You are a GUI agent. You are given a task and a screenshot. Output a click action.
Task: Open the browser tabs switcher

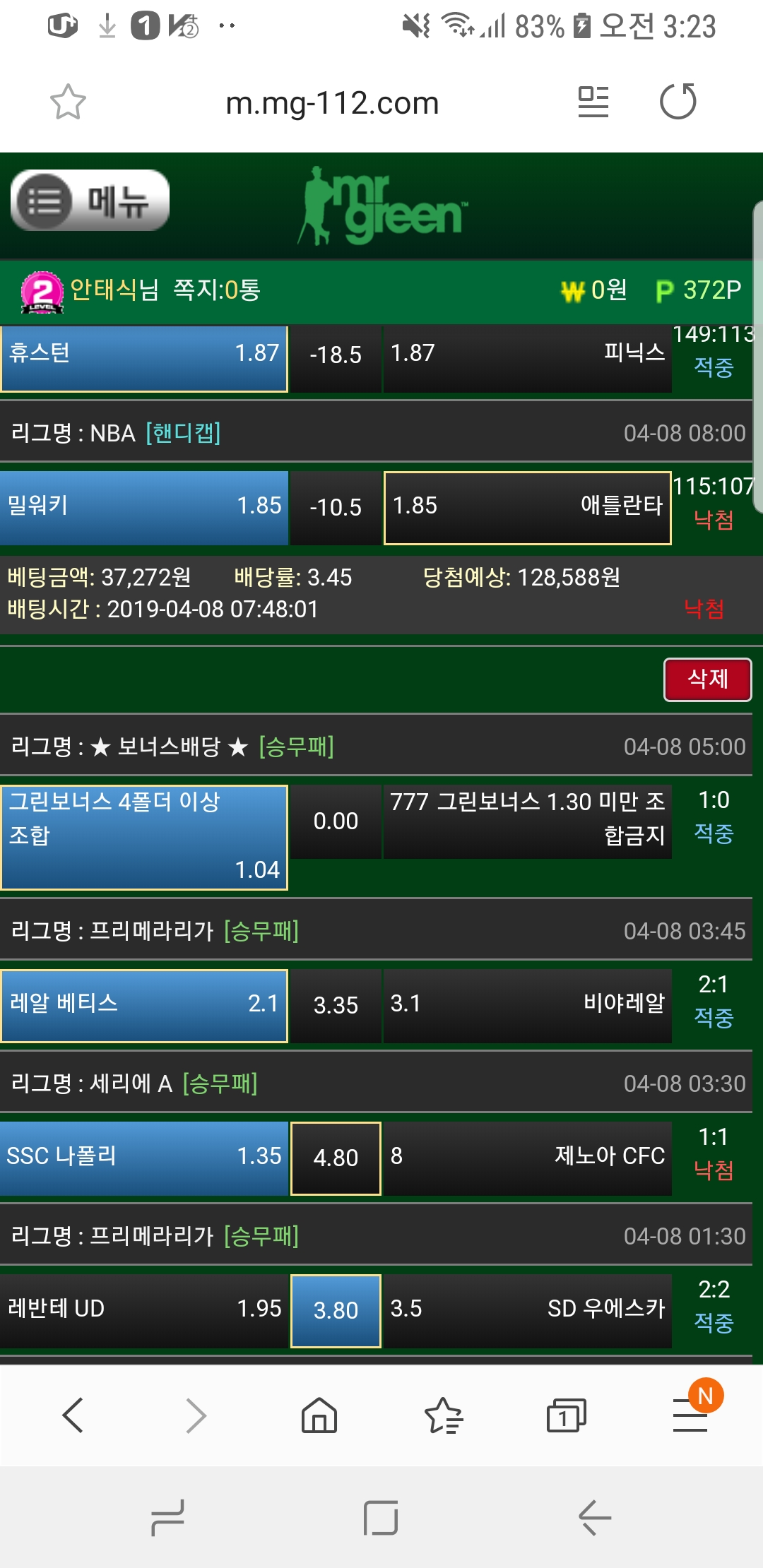click(x=566, y=1415)
